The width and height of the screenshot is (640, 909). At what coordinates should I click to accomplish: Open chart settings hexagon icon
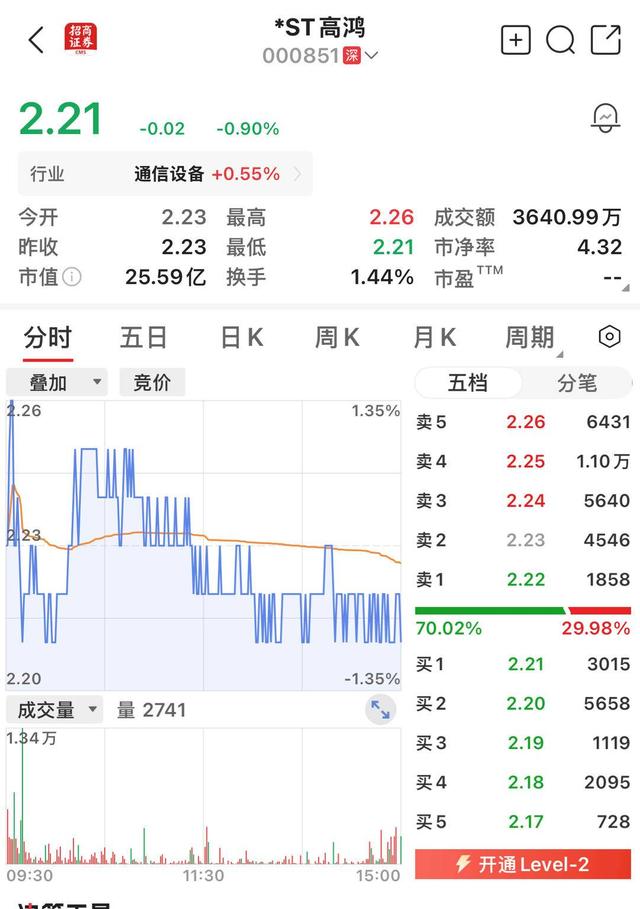(x=610, y=337)
